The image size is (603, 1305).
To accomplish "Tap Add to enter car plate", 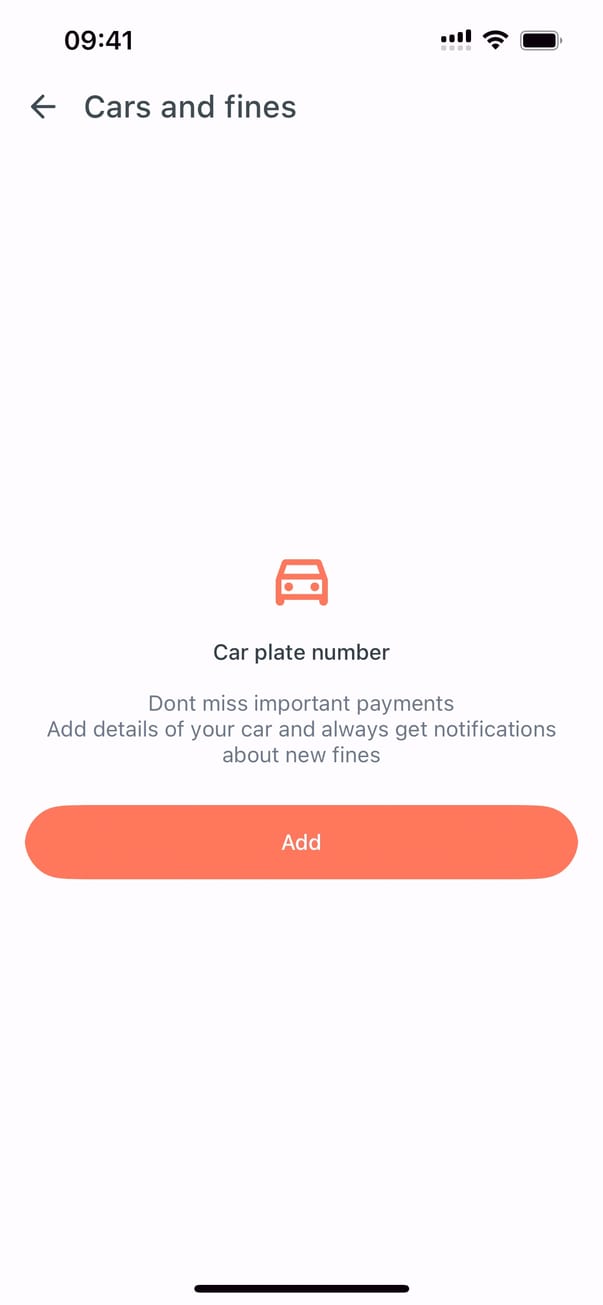I will coord(301,842).
